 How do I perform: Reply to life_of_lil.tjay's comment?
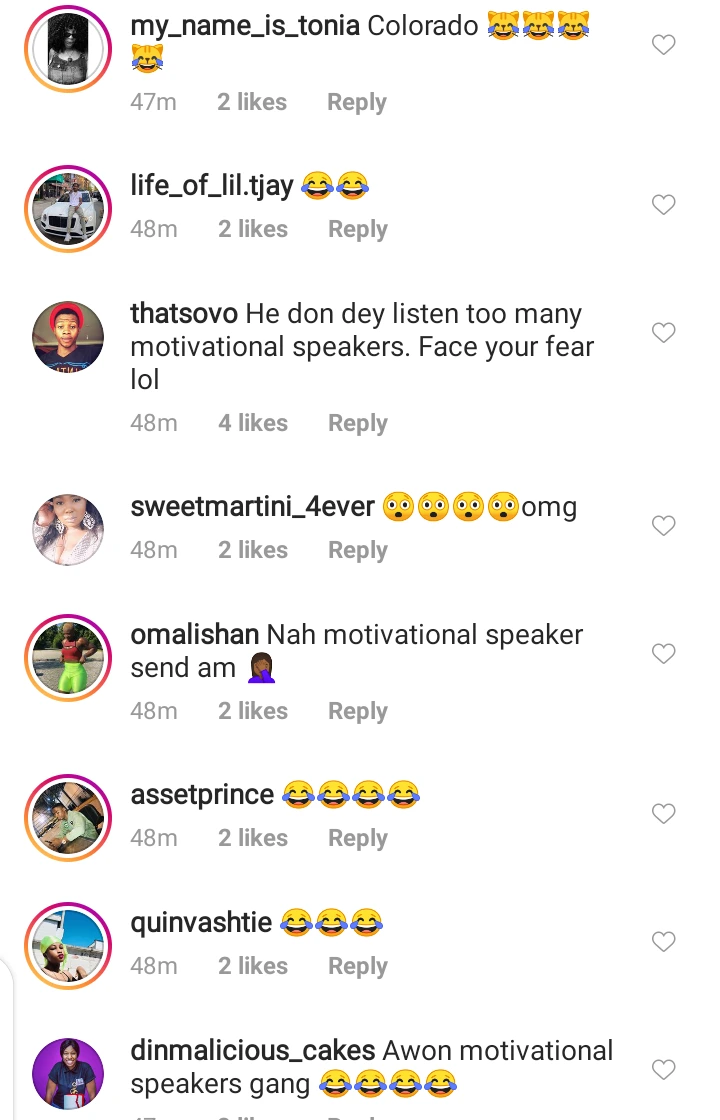(357, 229)
